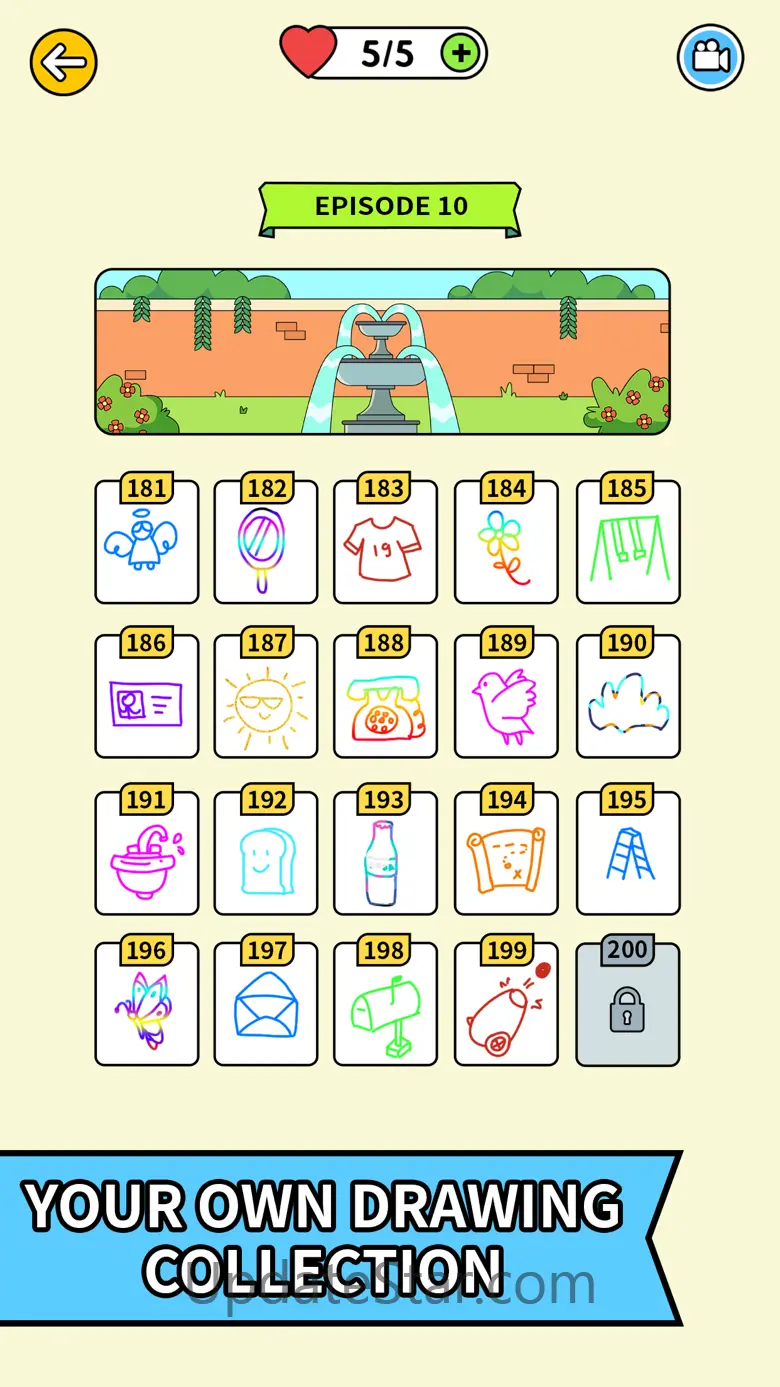The image size is (780, 1387).
Task: Open level 181 angel drawing
Action: click(x=147, y=544)
